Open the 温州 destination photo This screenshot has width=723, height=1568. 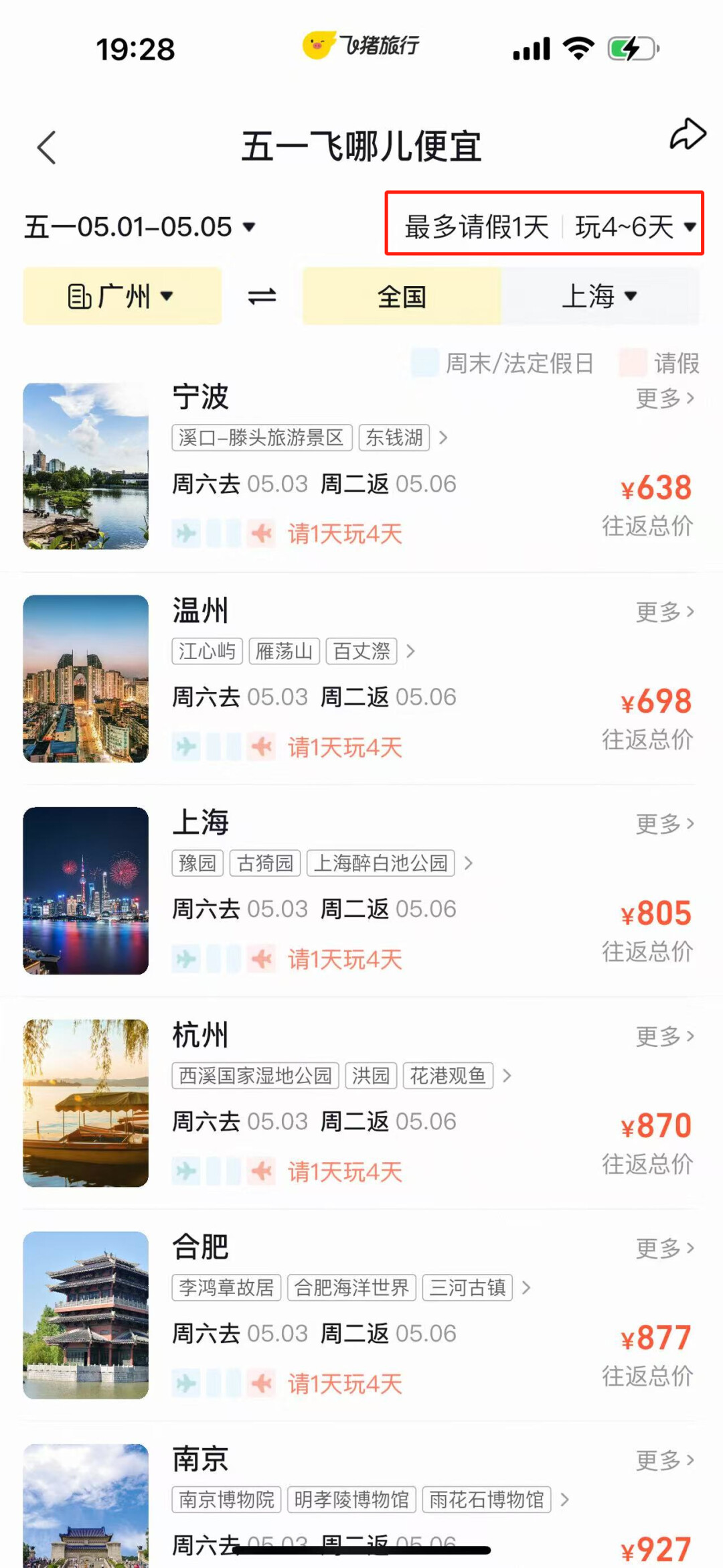tap(86, 679)
